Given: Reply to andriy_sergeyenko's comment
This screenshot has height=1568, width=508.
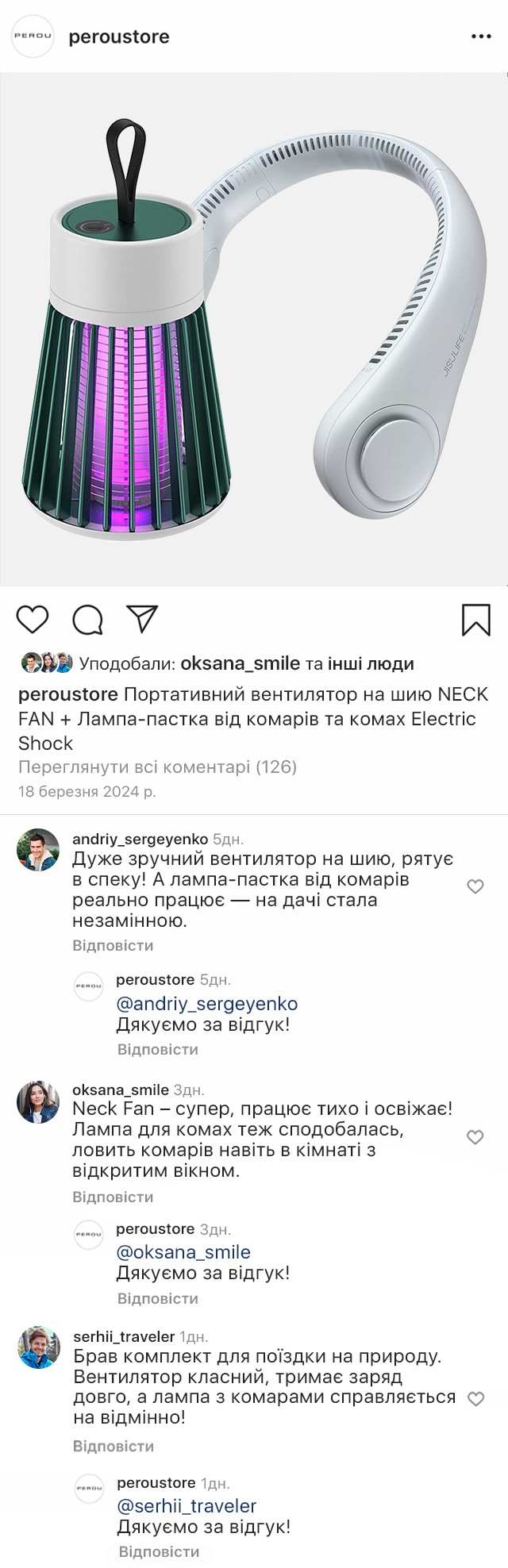Looking at the screenshot, I should (x=113, y=946).
